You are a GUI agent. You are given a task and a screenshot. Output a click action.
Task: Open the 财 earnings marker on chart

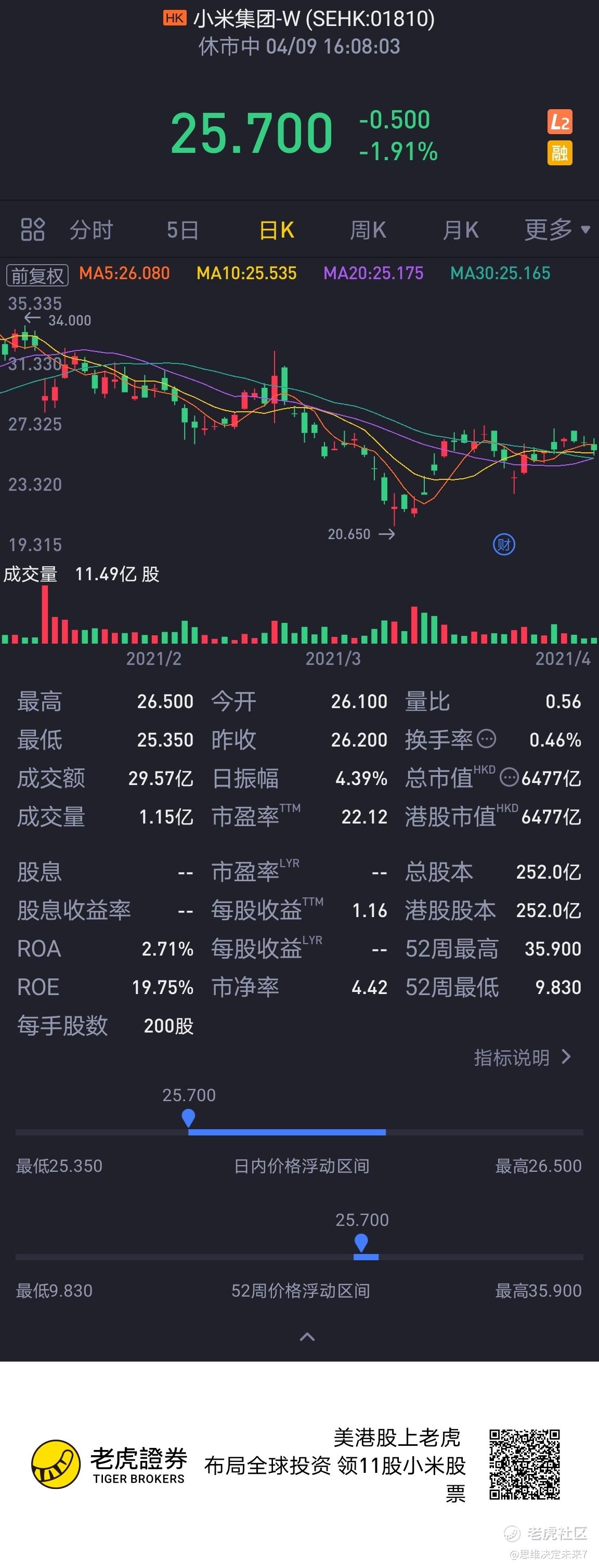pos(503,544)
